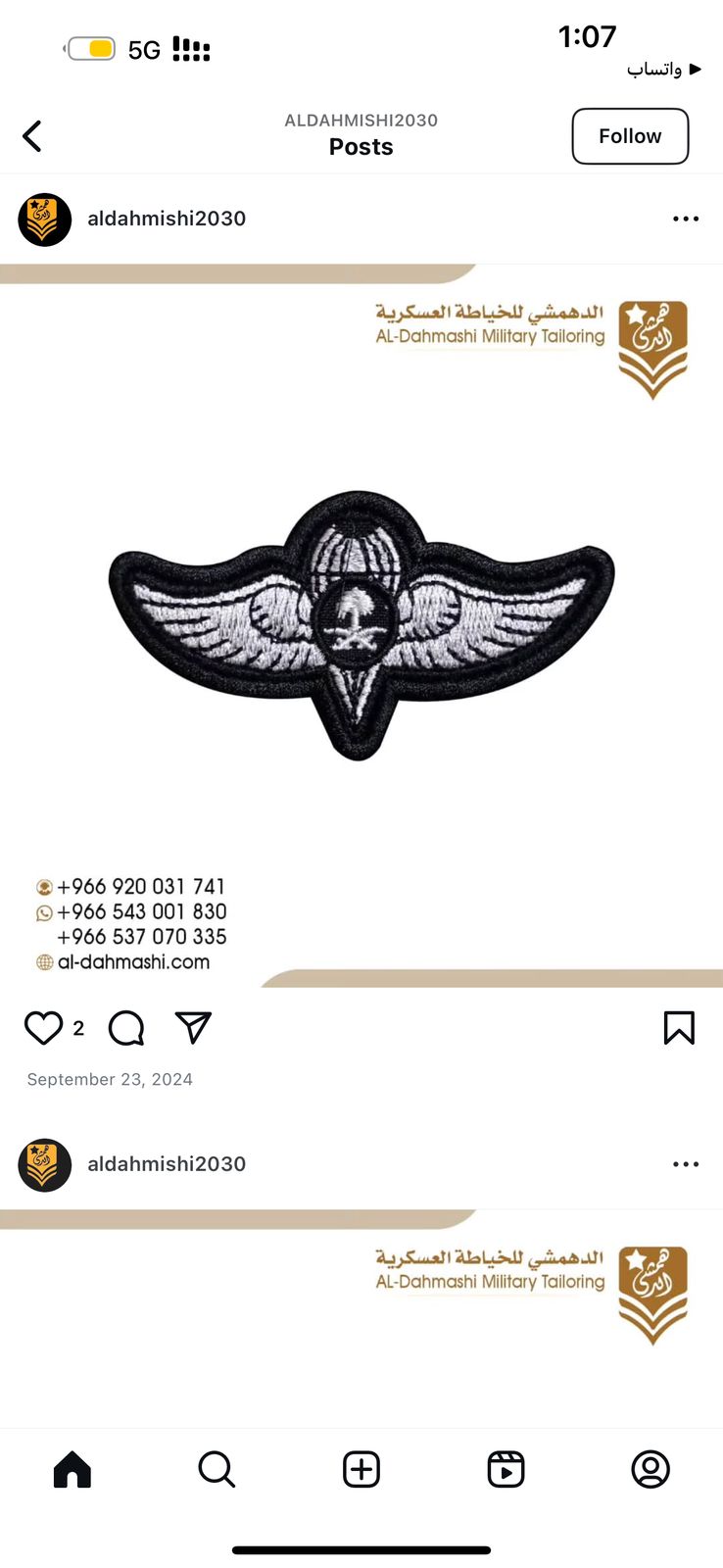
Task: Open options menu on the September 23 post
Action: point(686,219)
